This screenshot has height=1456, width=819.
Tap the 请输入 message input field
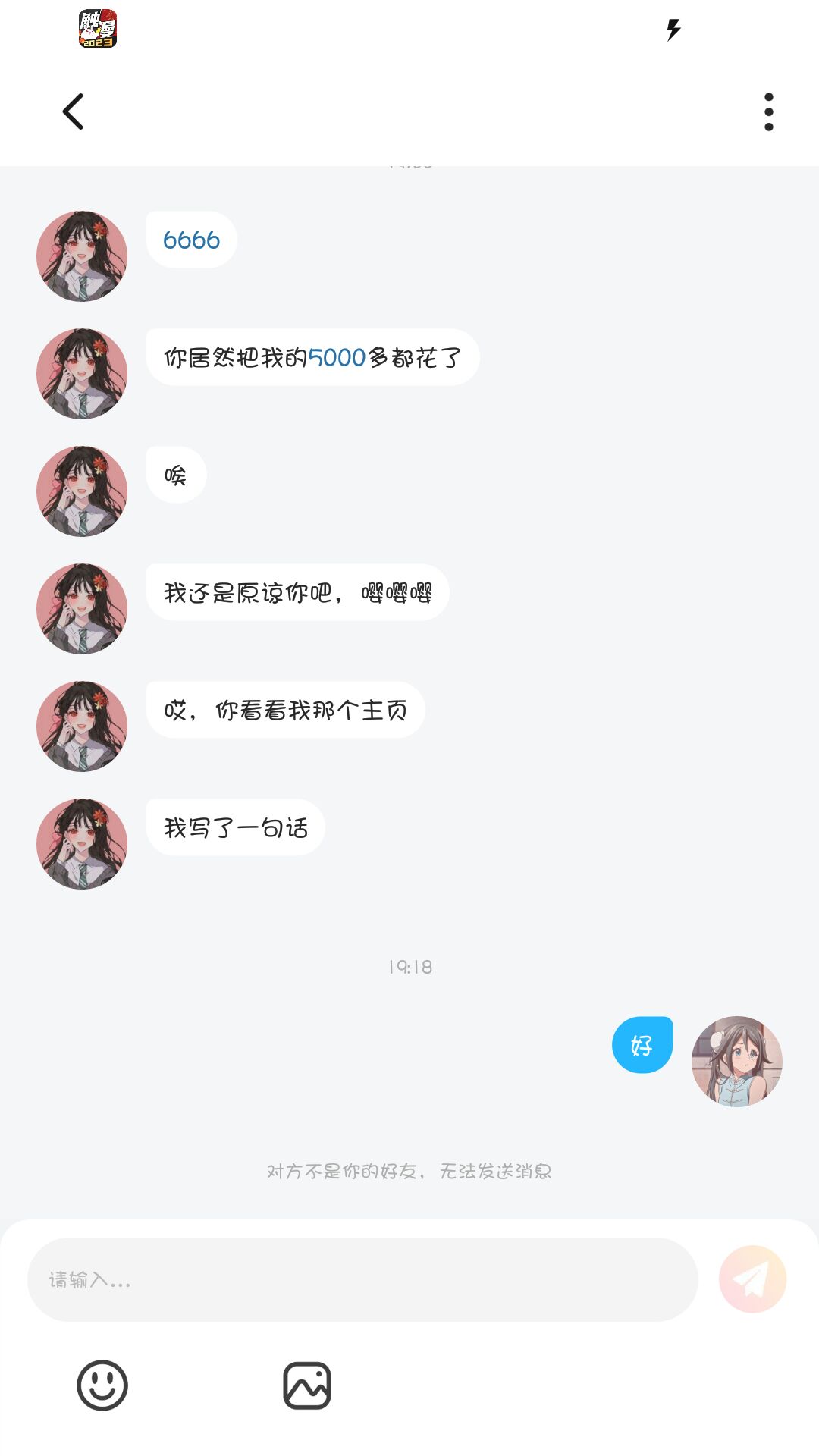coord(362,1279)
